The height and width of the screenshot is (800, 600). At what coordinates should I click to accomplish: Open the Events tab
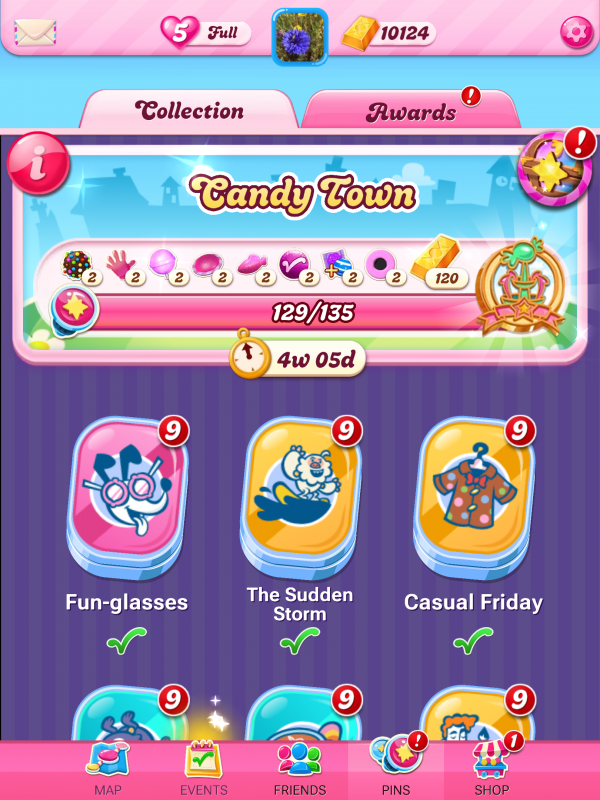click(x=203, y=768)
